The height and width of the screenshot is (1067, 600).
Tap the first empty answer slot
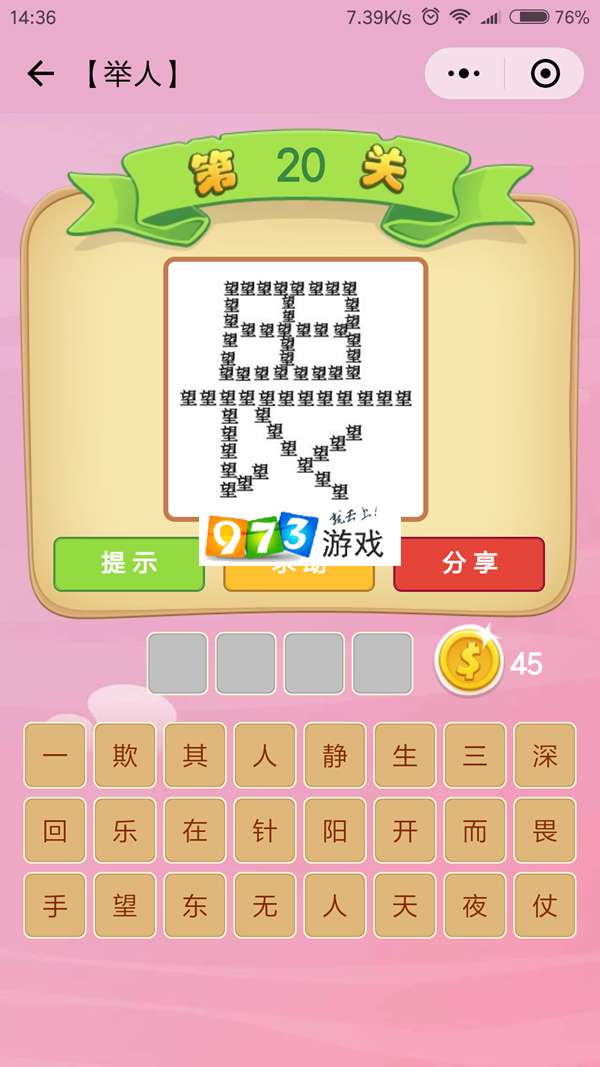(x=178, y=663)
